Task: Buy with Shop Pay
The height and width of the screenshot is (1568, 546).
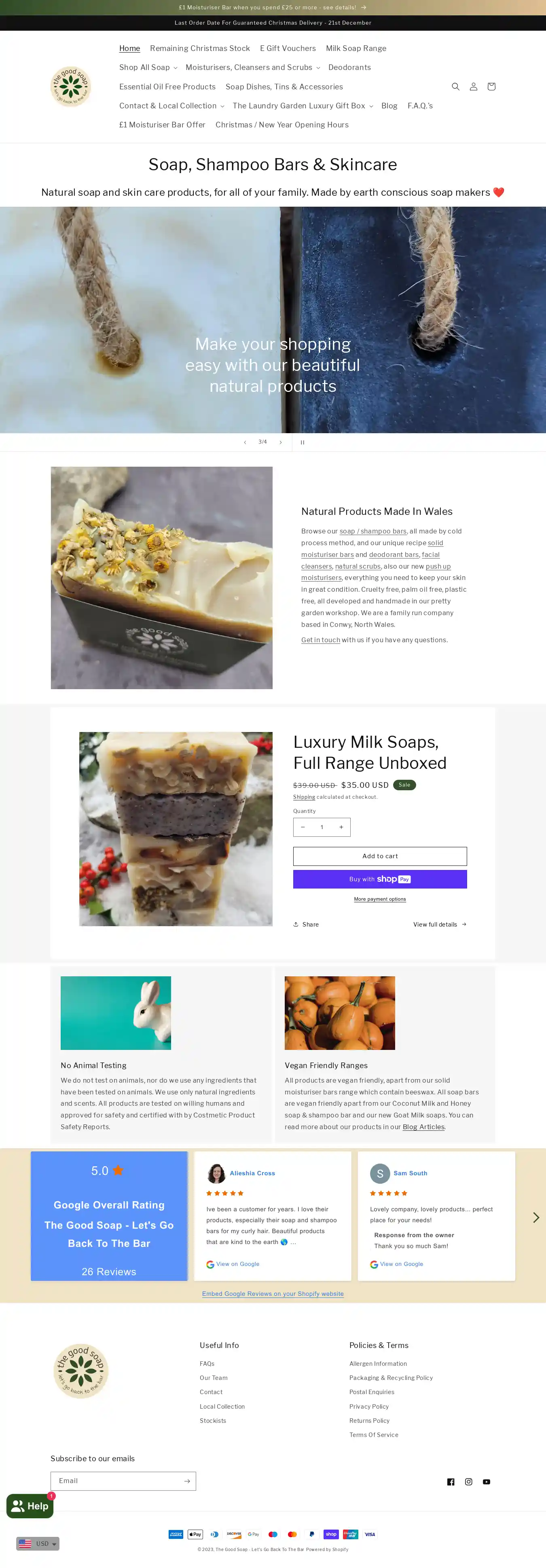Action: 380,879
